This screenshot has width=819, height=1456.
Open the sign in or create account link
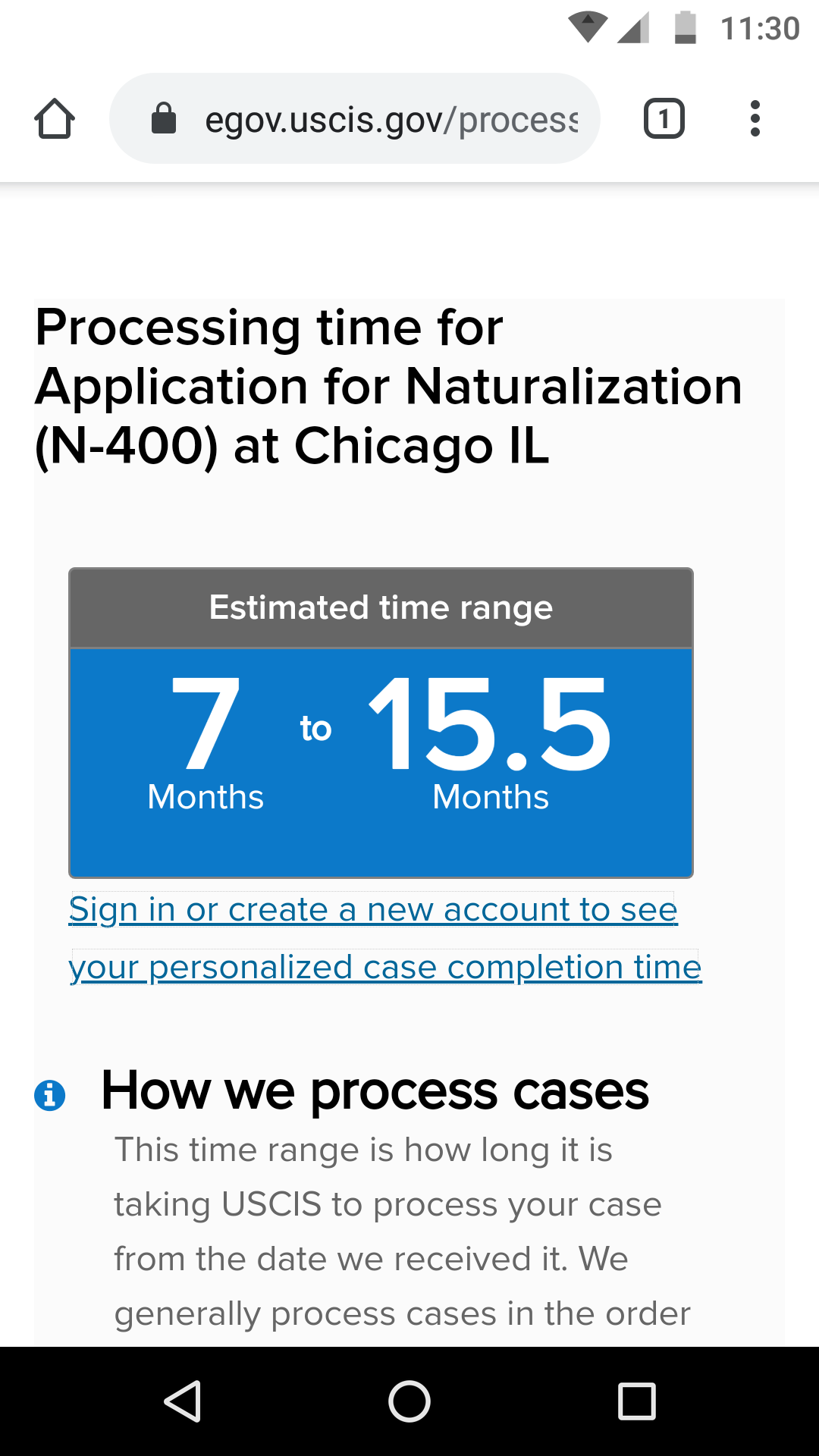[385, 938]
